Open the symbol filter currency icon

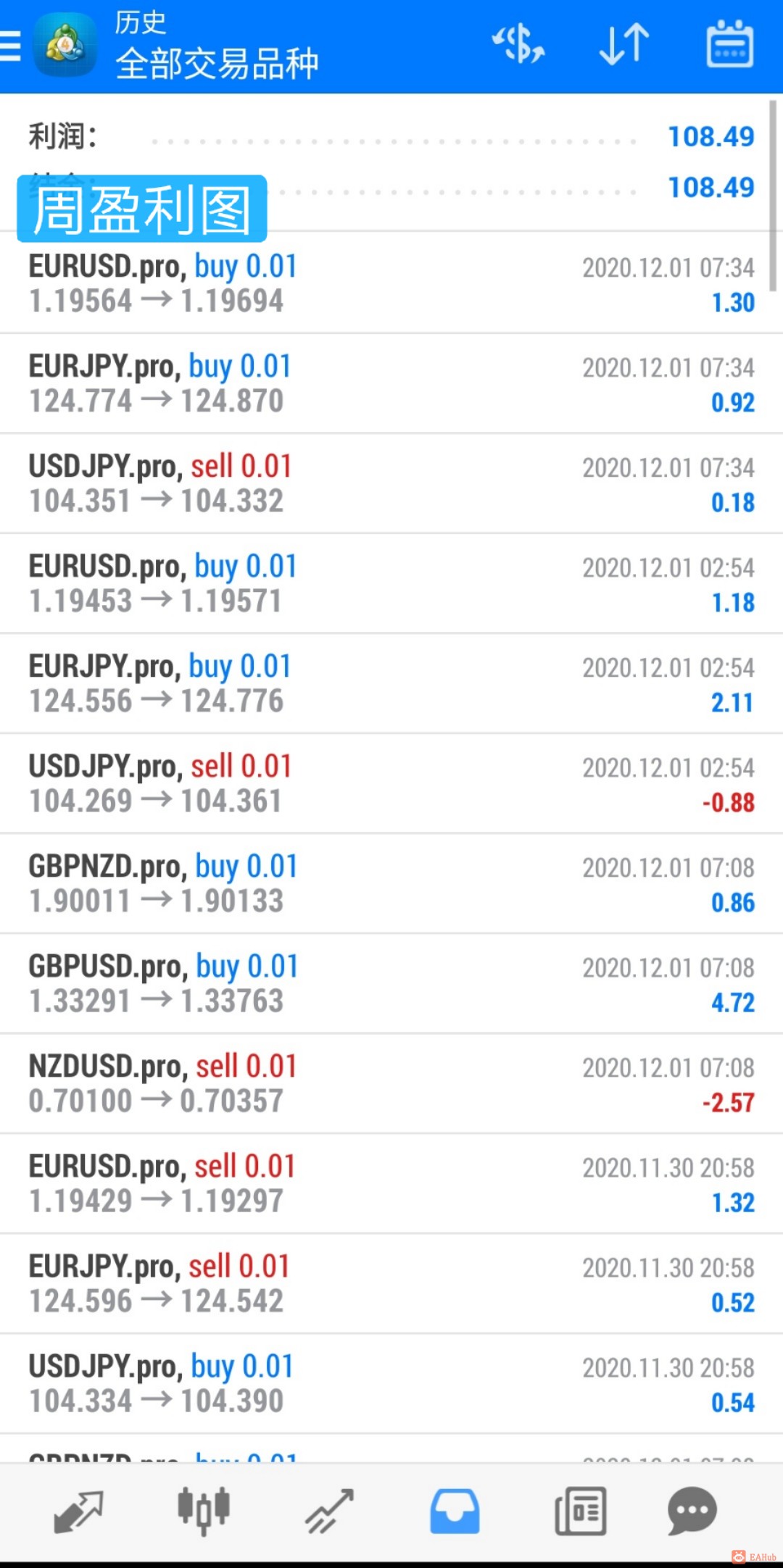pos(518,44)
